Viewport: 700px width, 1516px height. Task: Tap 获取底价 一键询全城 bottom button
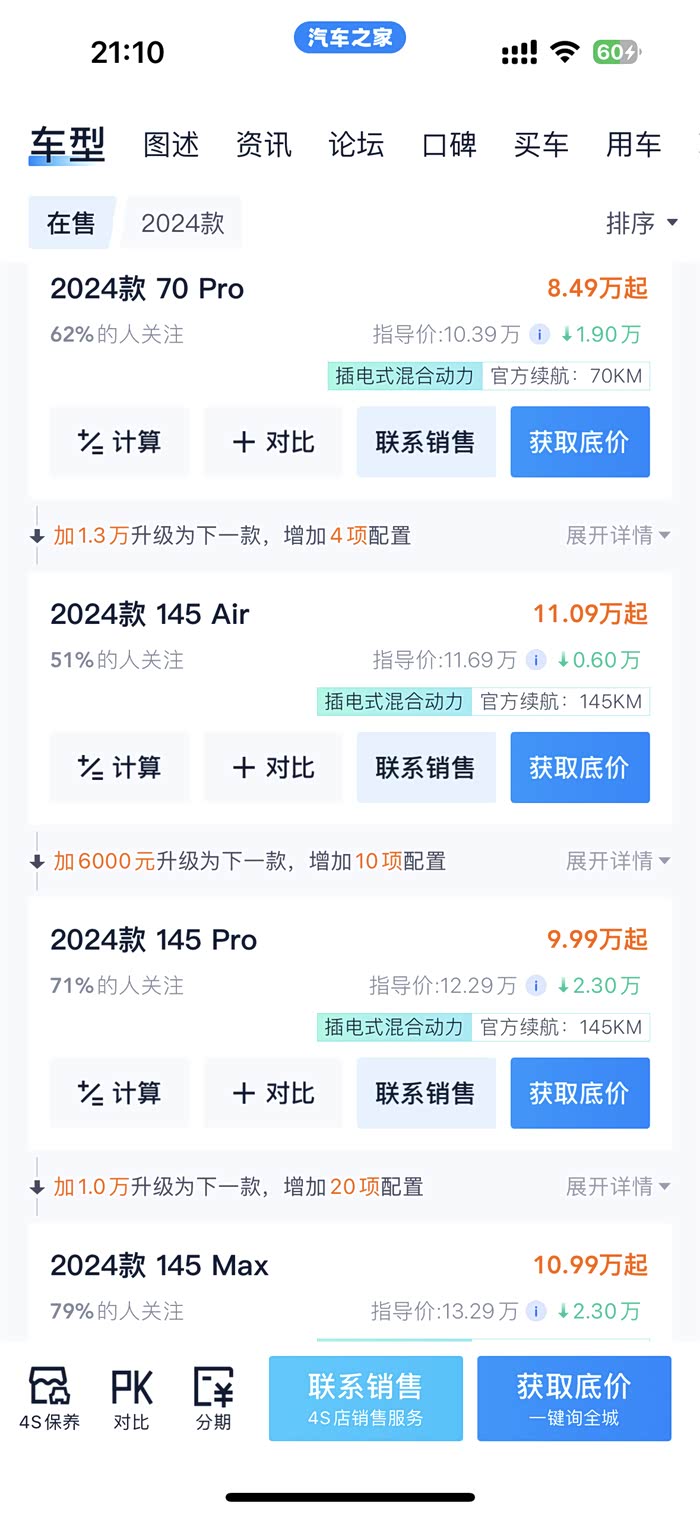coord(574,1398)
